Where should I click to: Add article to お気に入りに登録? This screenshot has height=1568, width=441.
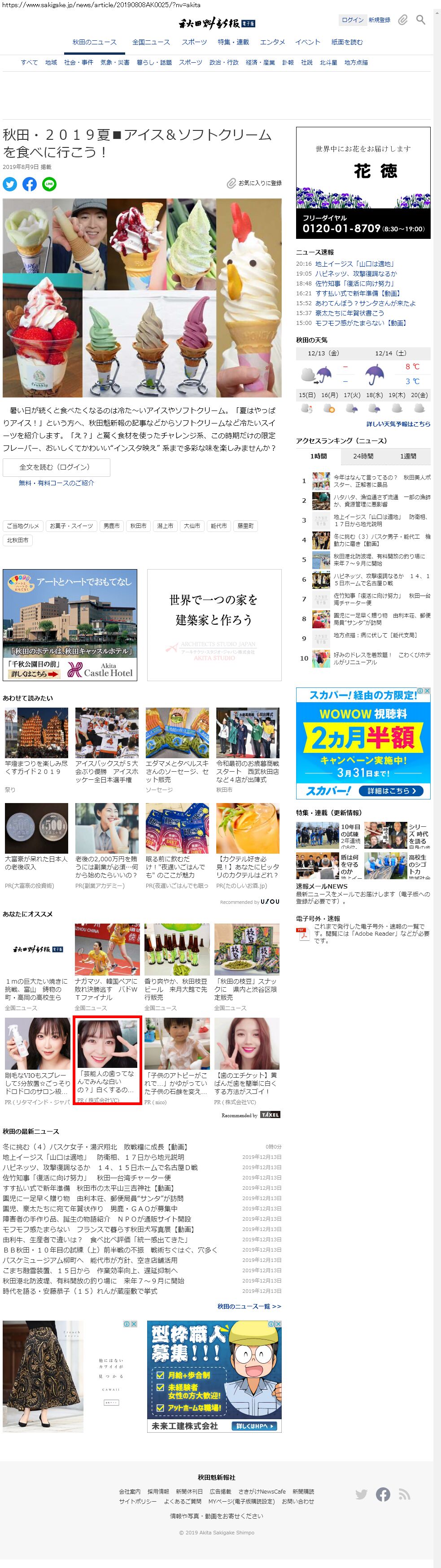click(x=255, y=183)
